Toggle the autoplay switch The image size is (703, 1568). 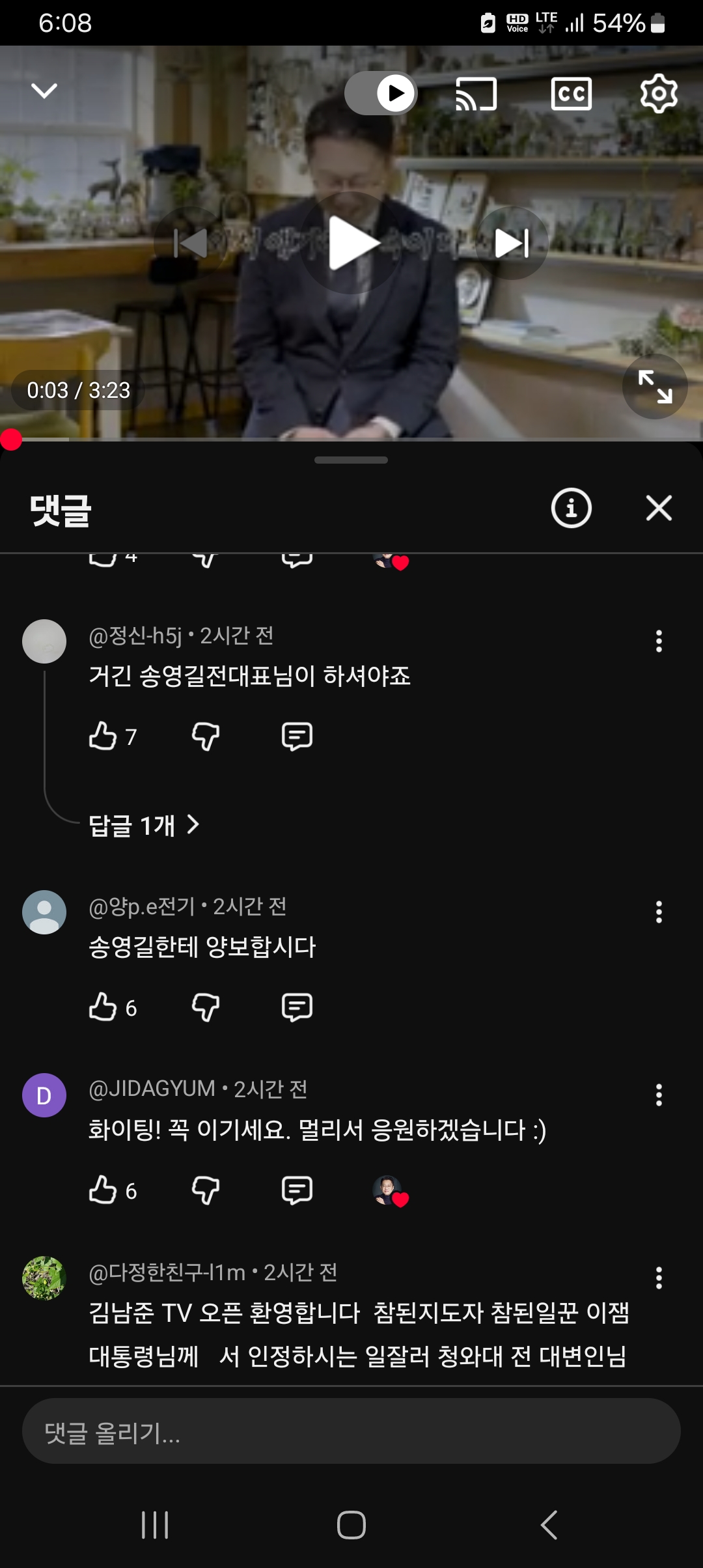(381, 93)
